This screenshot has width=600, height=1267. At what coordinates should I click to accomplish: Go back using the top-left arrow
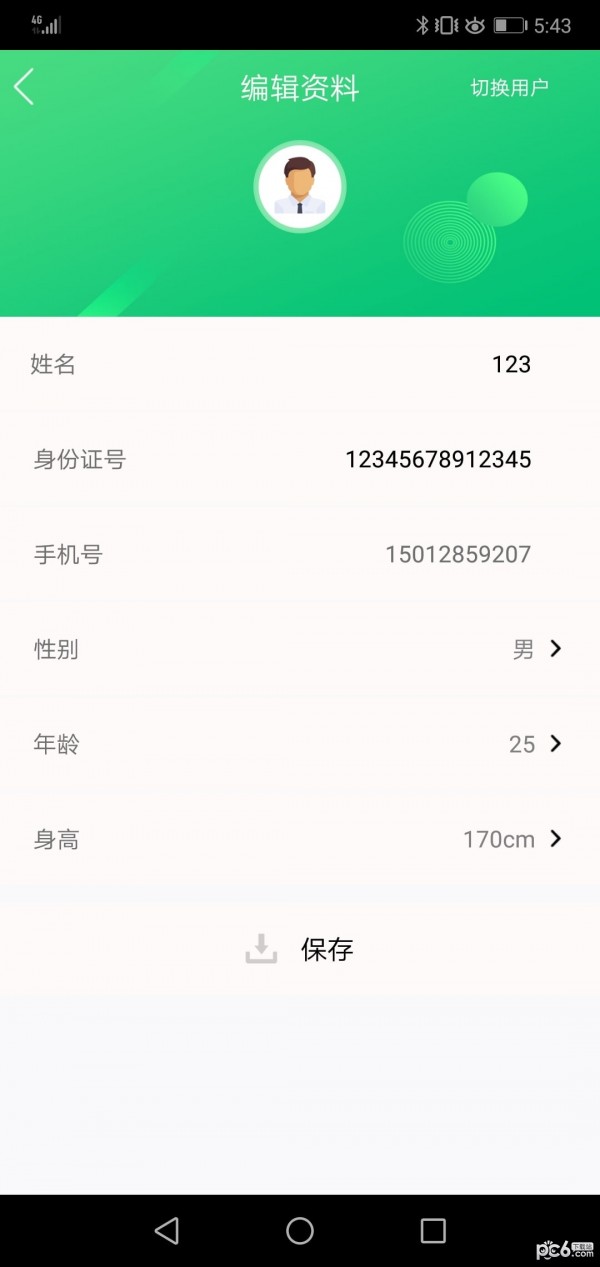tap(24, 87)
